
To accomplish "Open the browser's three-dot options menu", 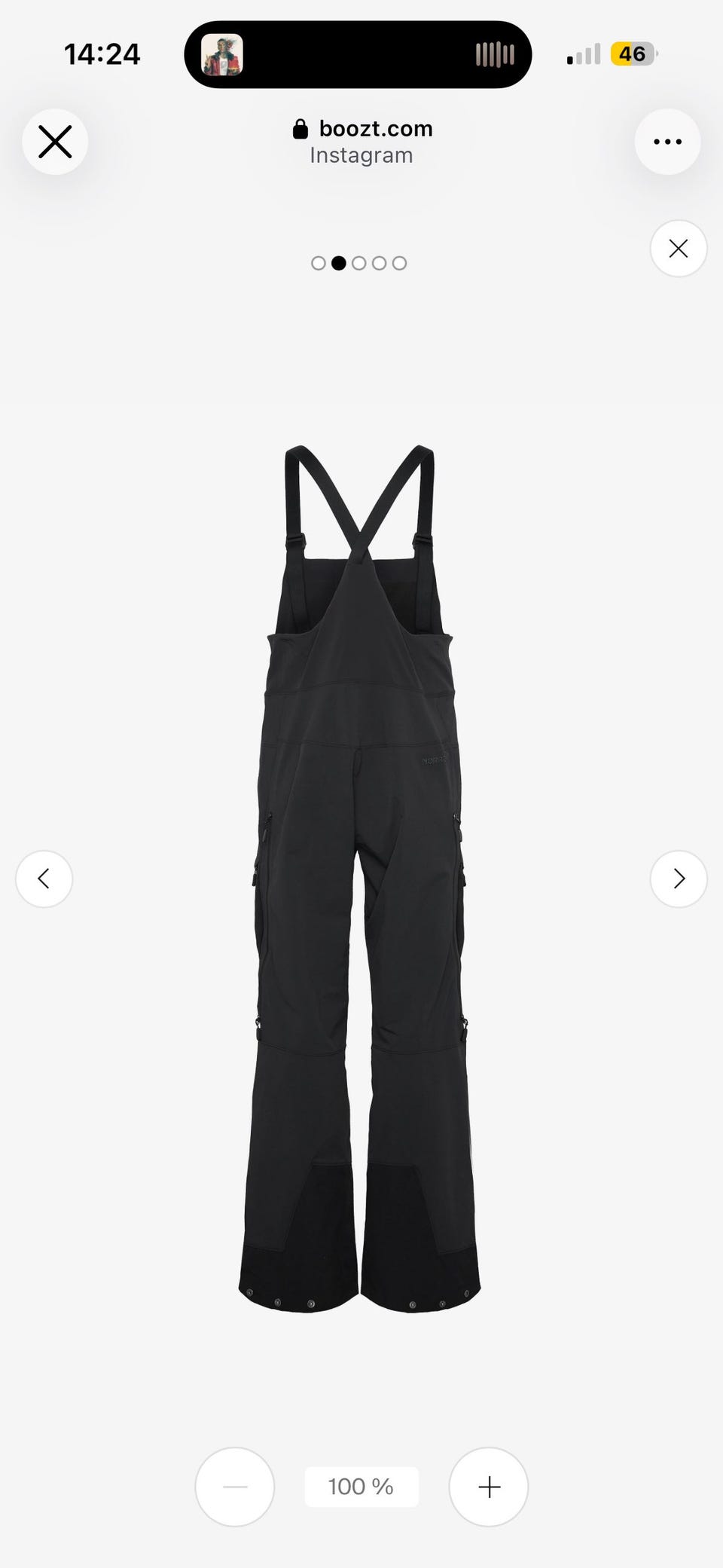I will click(667, 142).
